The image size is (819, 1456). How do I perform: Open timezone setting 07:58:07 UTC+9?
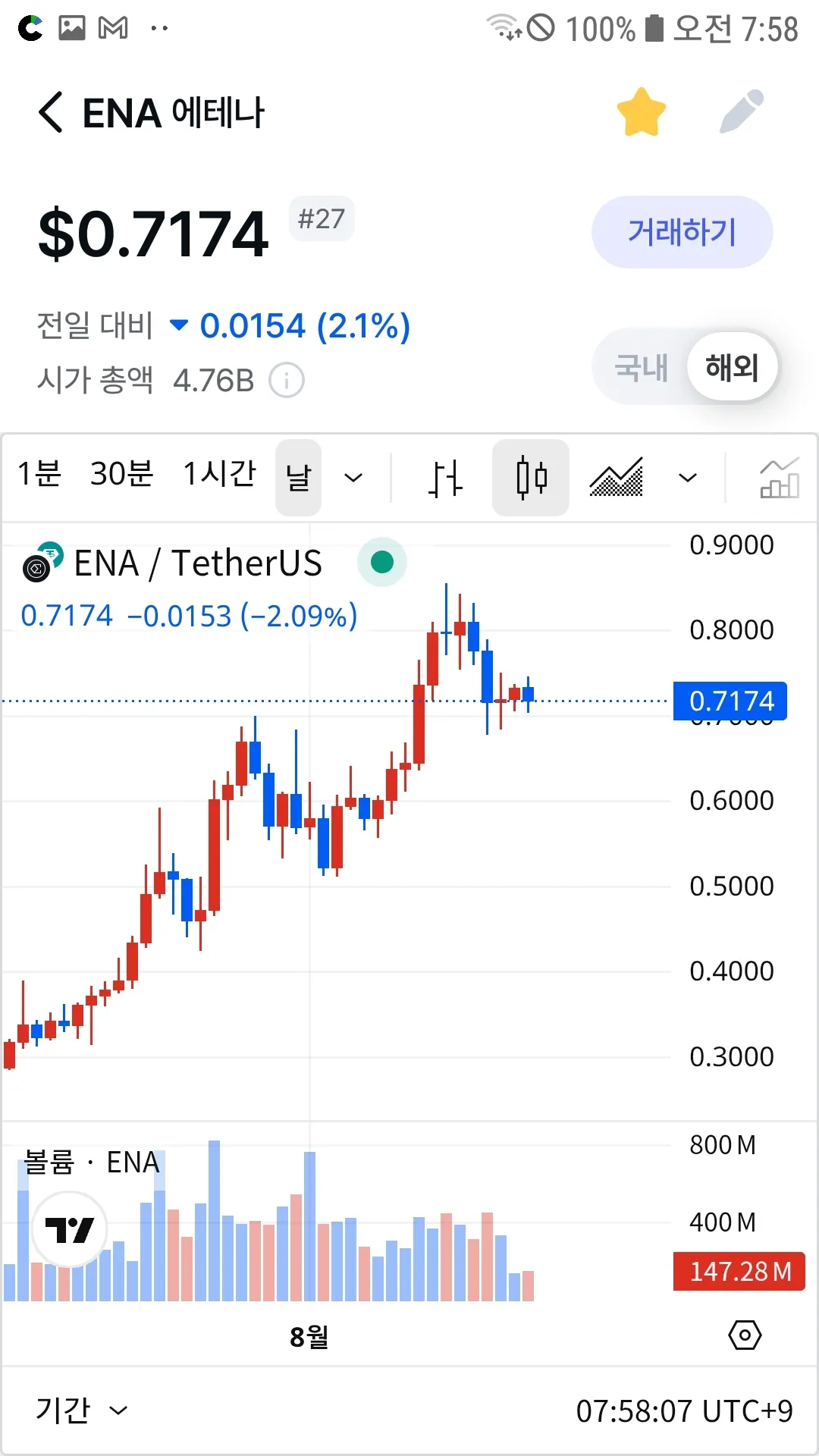pos(684,1411)
